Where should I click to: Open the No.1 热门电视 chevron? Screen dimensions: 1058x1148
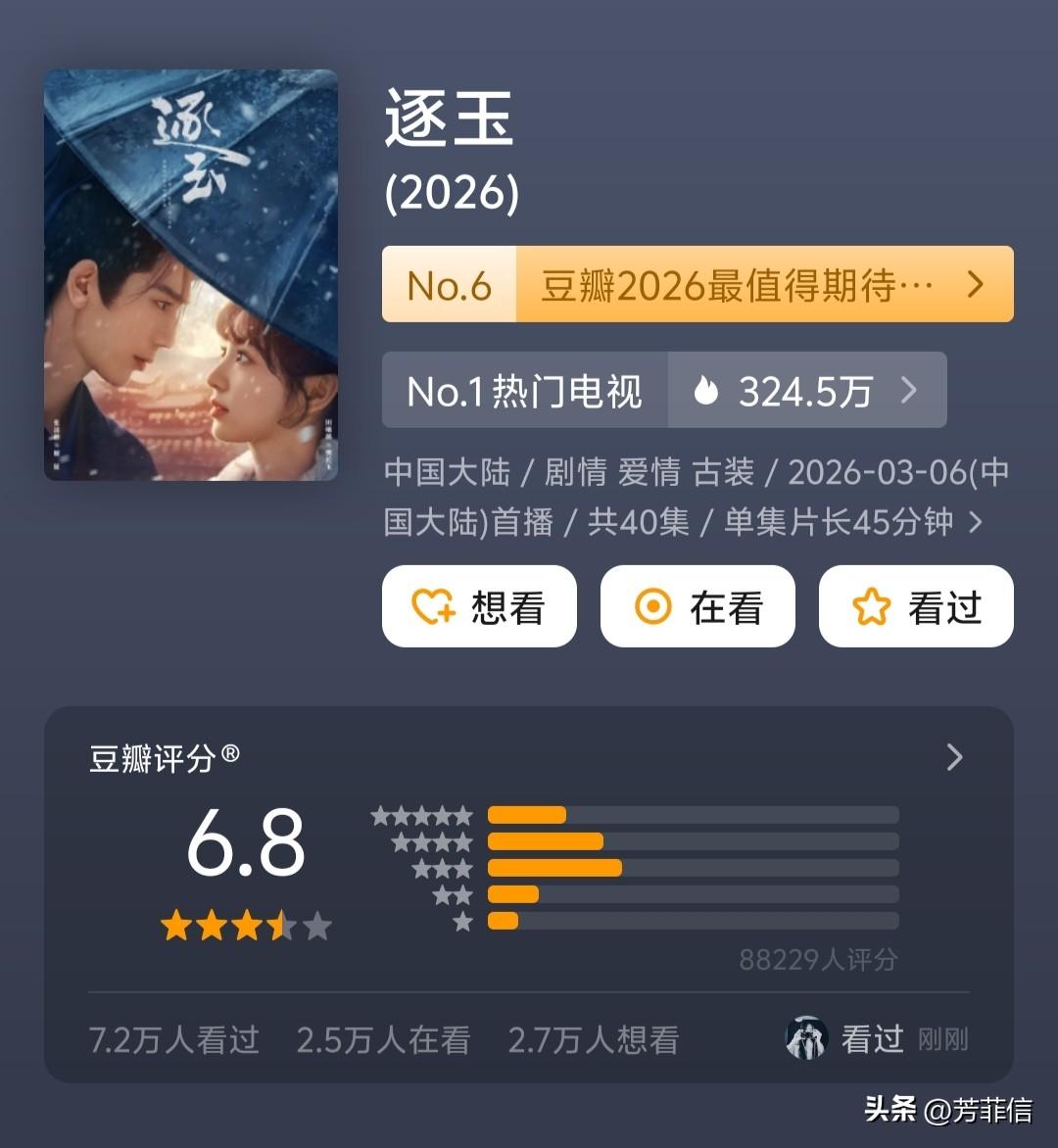909,389
